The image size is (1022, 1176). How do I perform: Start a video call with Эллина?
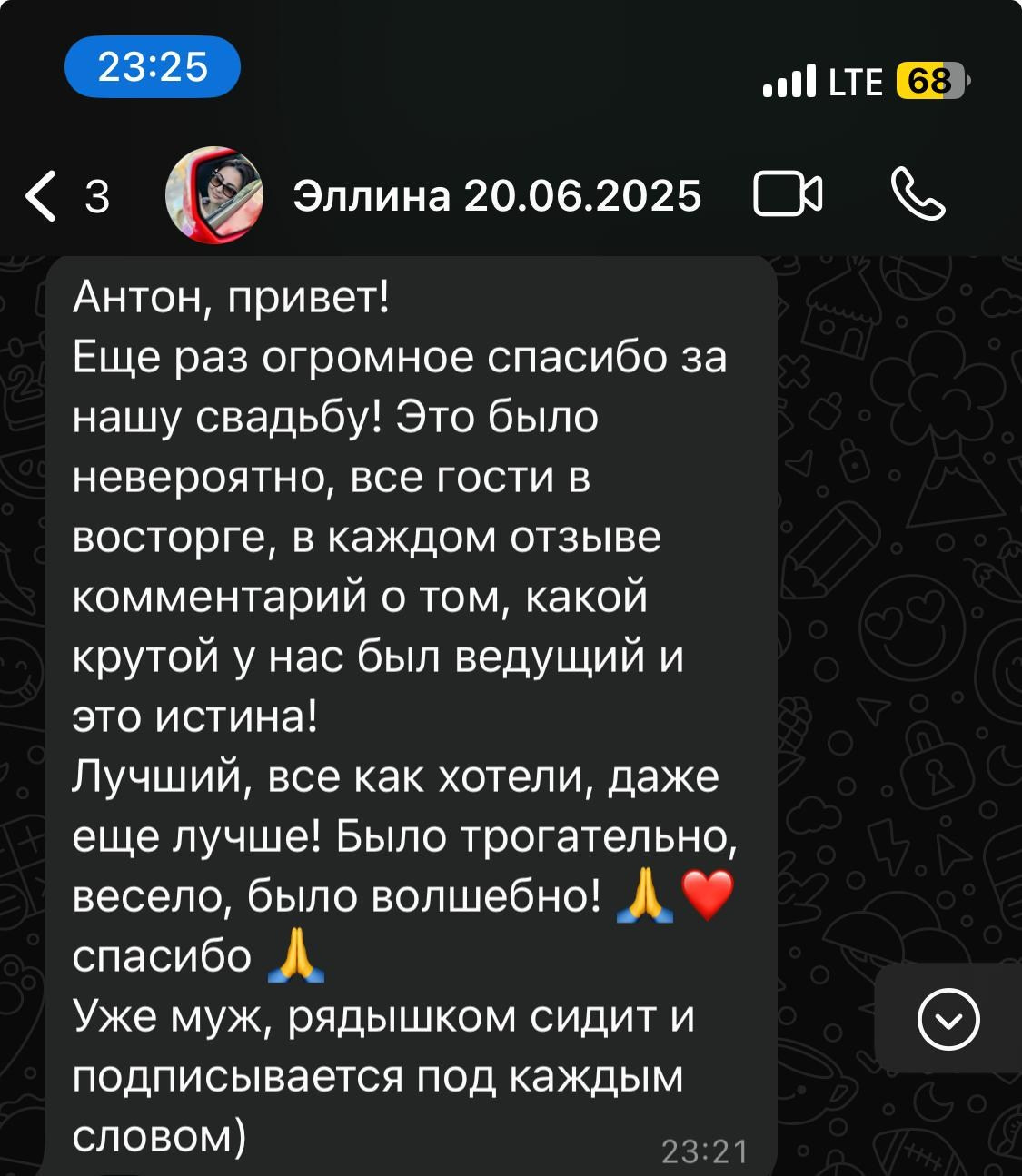[789, 194]
